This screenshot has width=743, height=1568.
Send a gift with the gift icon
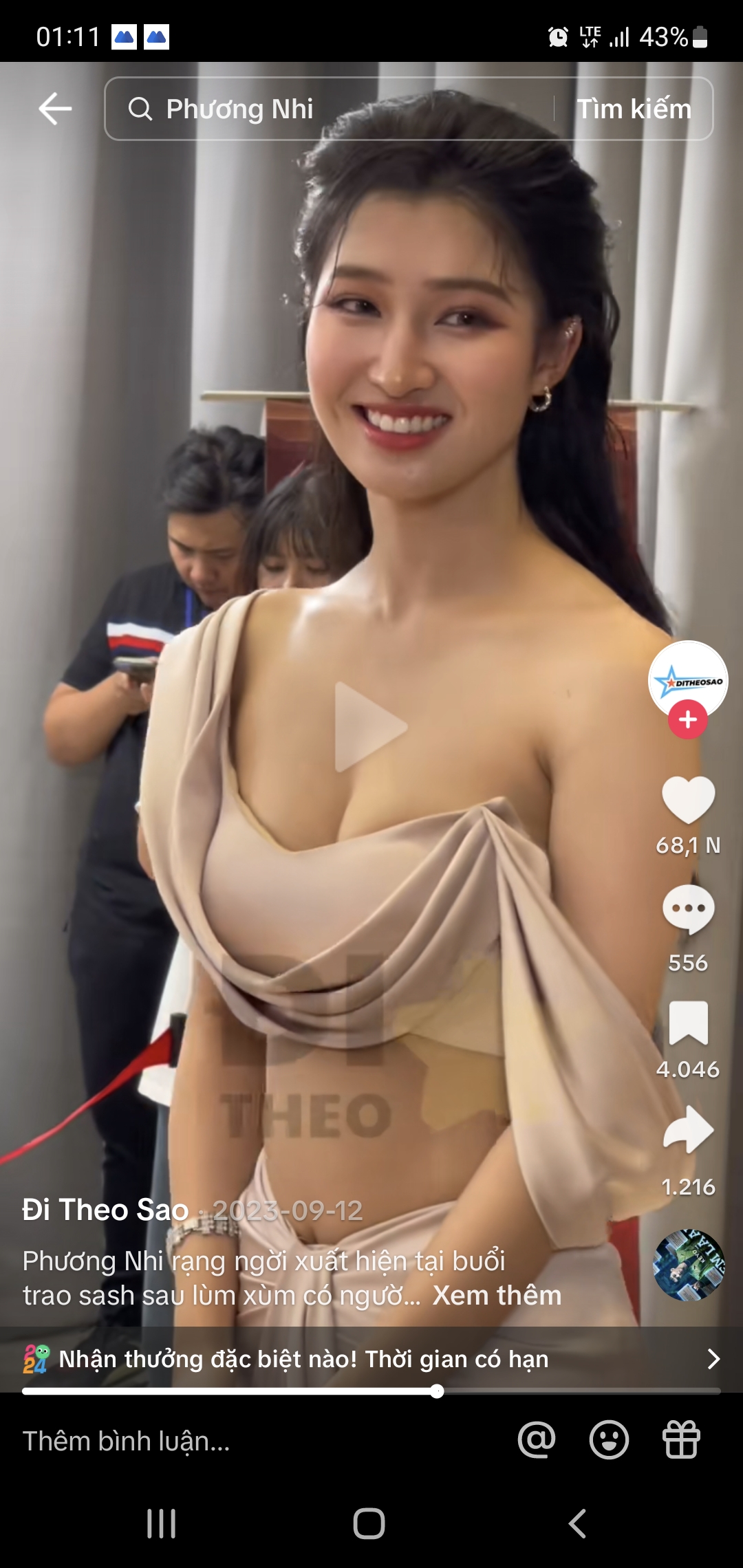click(681, 1440)
